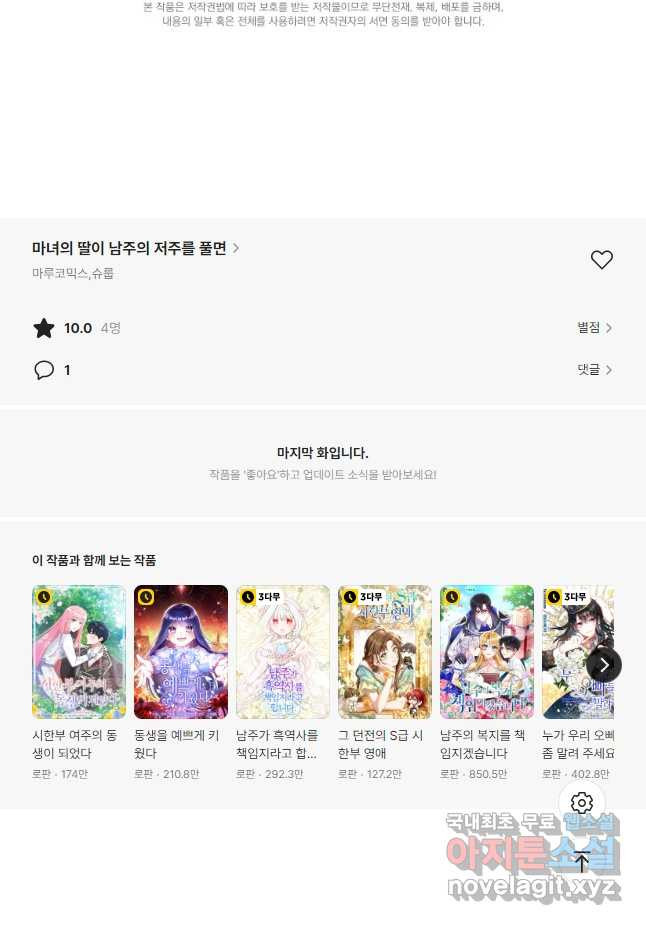Viewport: 646px width, 925px height.
Task: Open the 댓글 comments section
Action: [594, 370]
